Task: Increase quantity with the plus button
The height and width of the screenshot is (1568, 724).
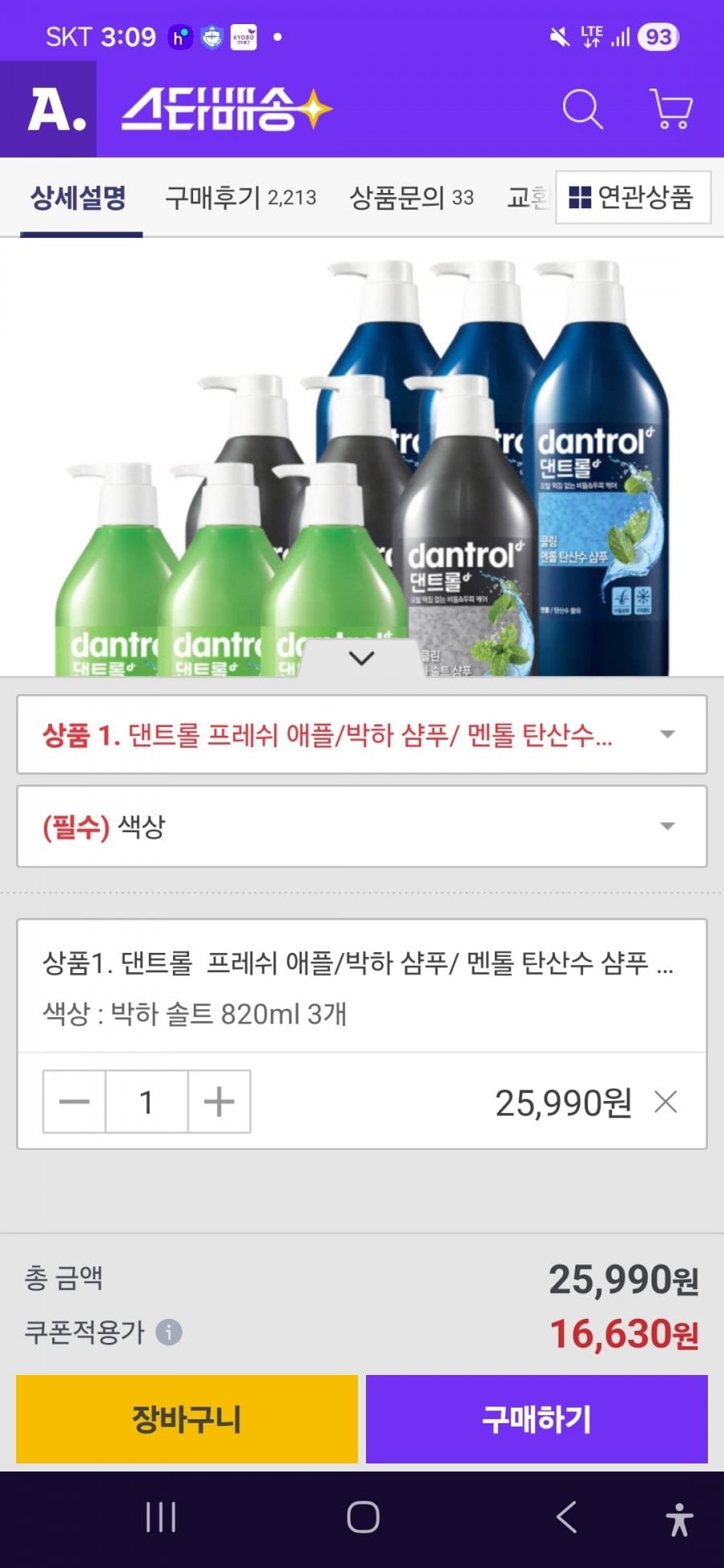Action: coord(219,1102)
